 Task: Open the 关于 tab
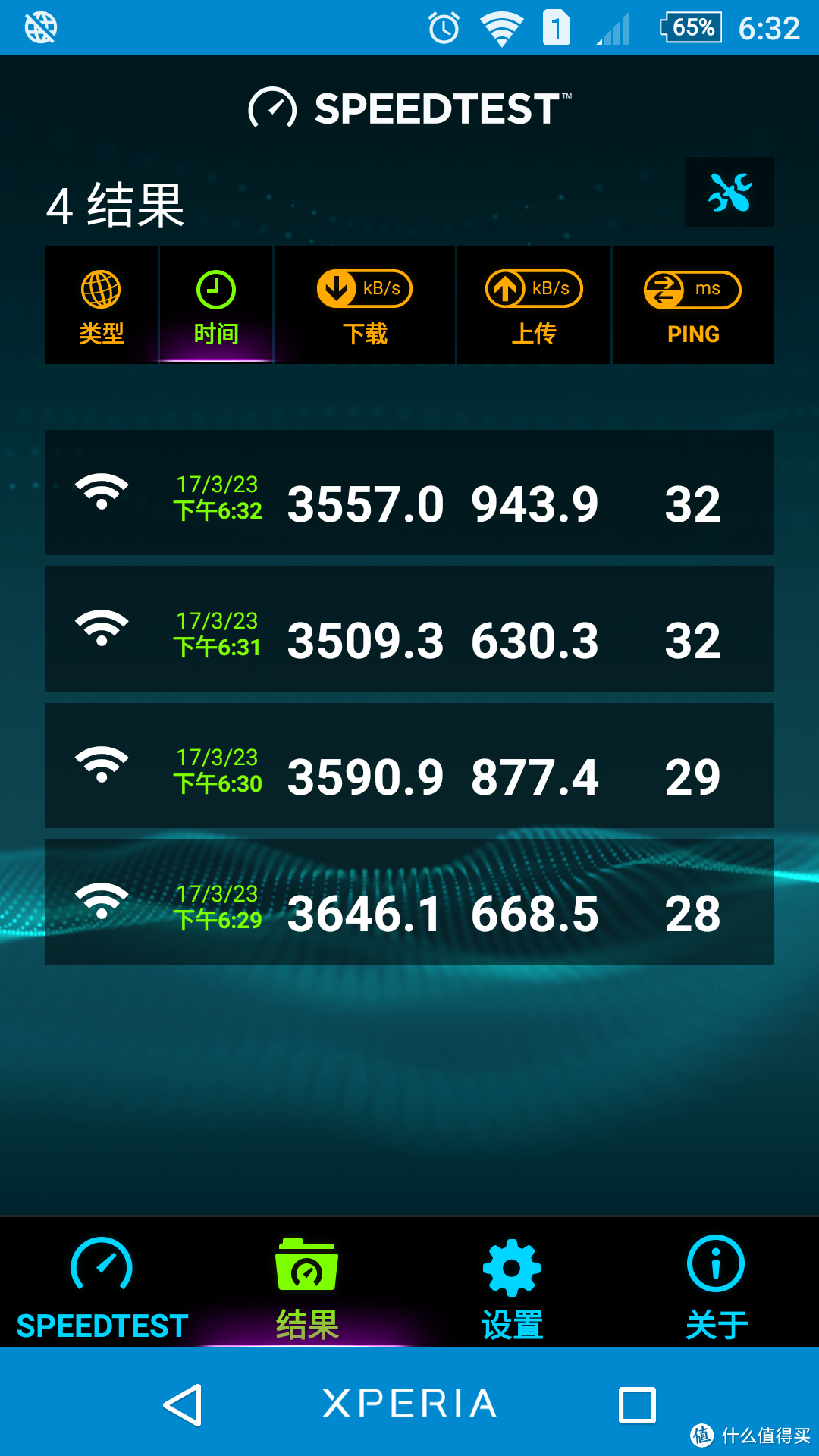pos(717,1287)
